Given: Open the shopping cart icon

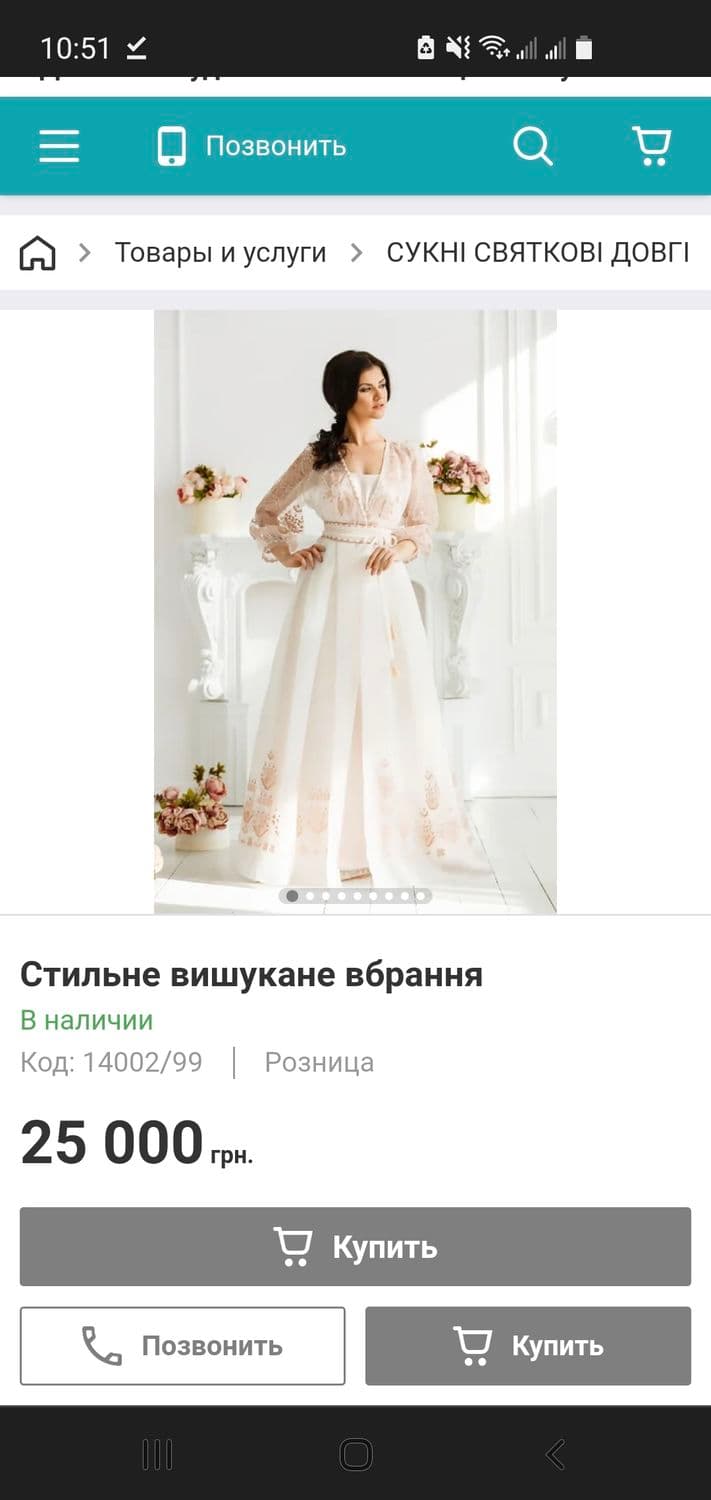Looking at the screenshot, I should 652,146.
